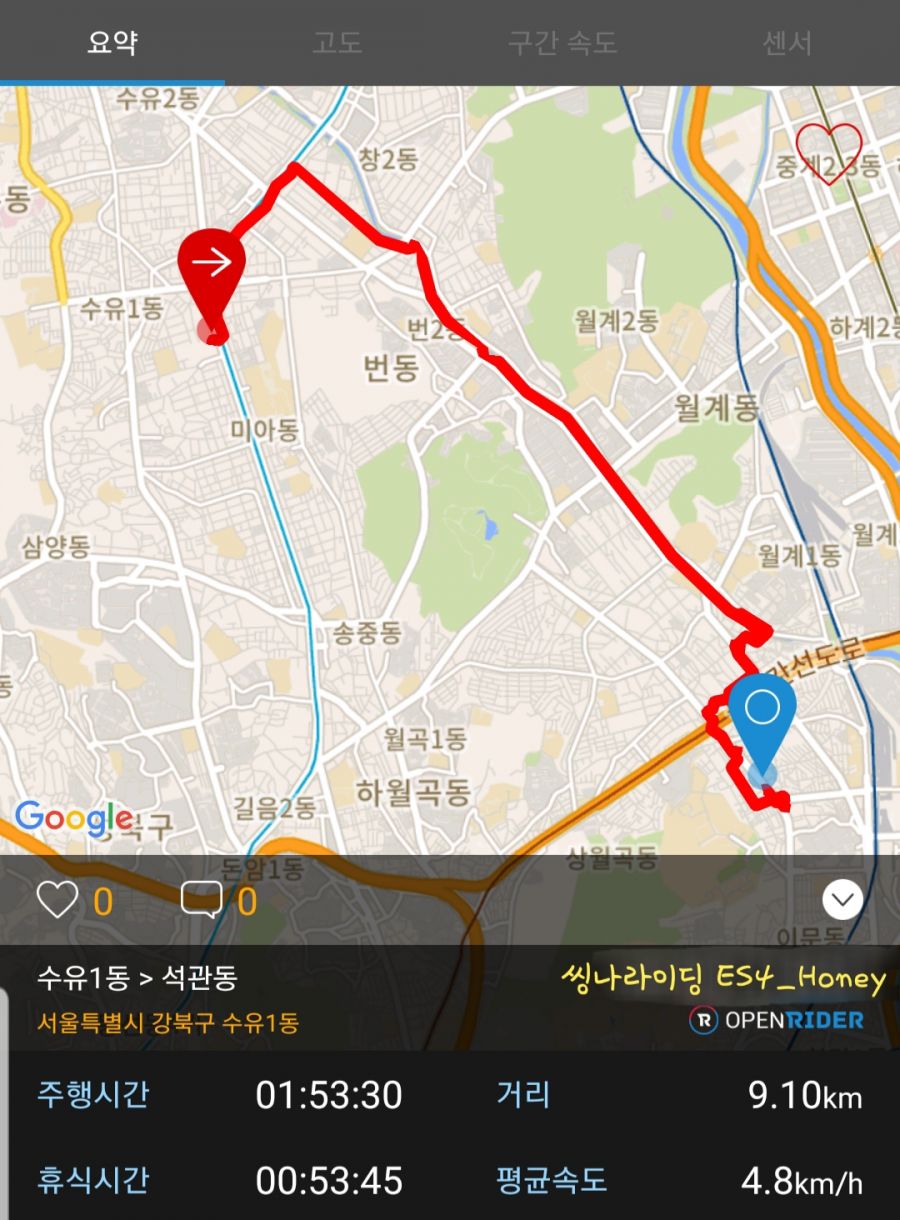900x1220 pixels.
Task: Like this ride with the heart icon
Action: [x=57, y=901]
